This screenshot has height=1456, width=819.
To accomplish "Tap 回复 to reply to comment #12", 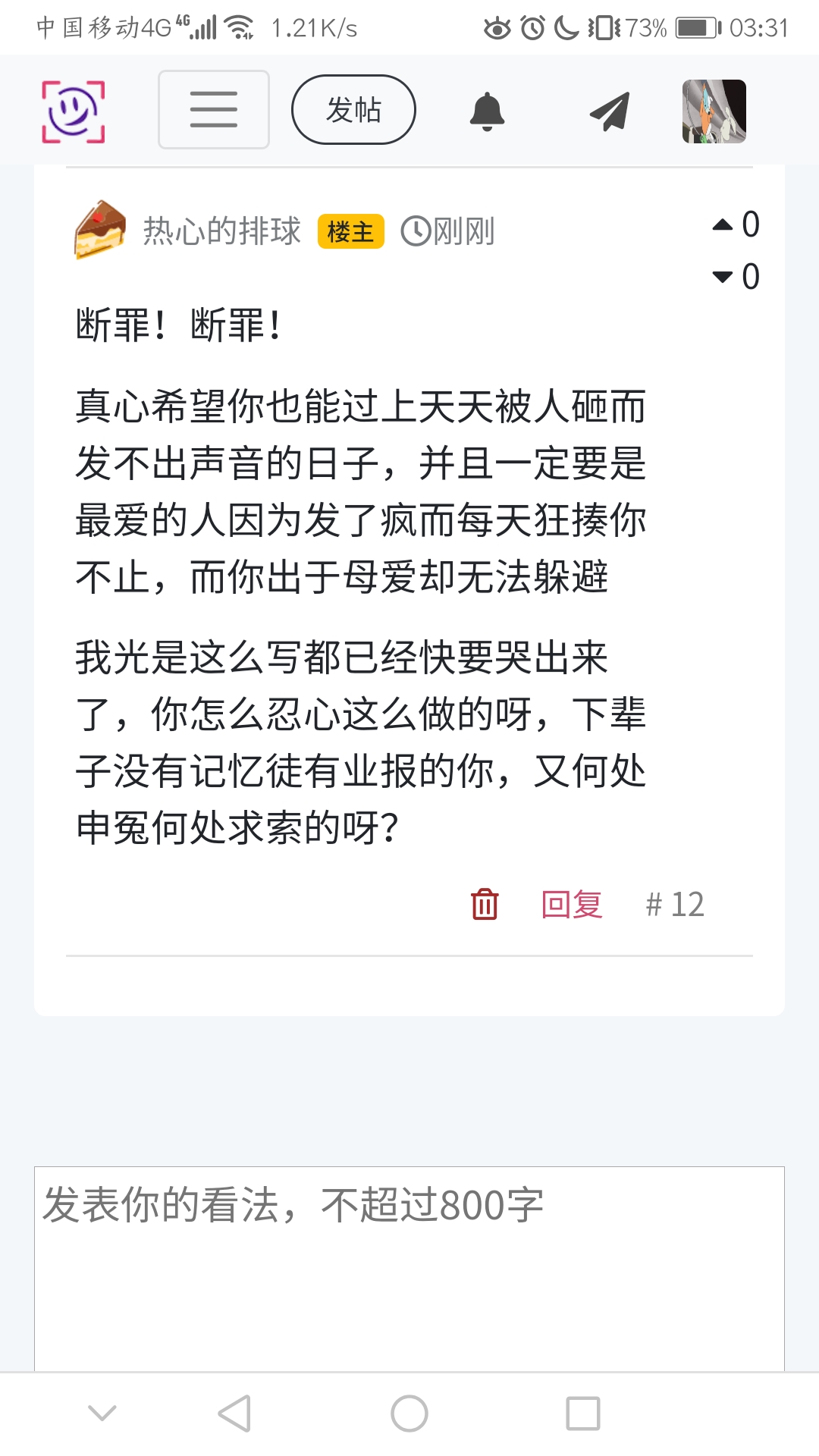I will 572,904.
